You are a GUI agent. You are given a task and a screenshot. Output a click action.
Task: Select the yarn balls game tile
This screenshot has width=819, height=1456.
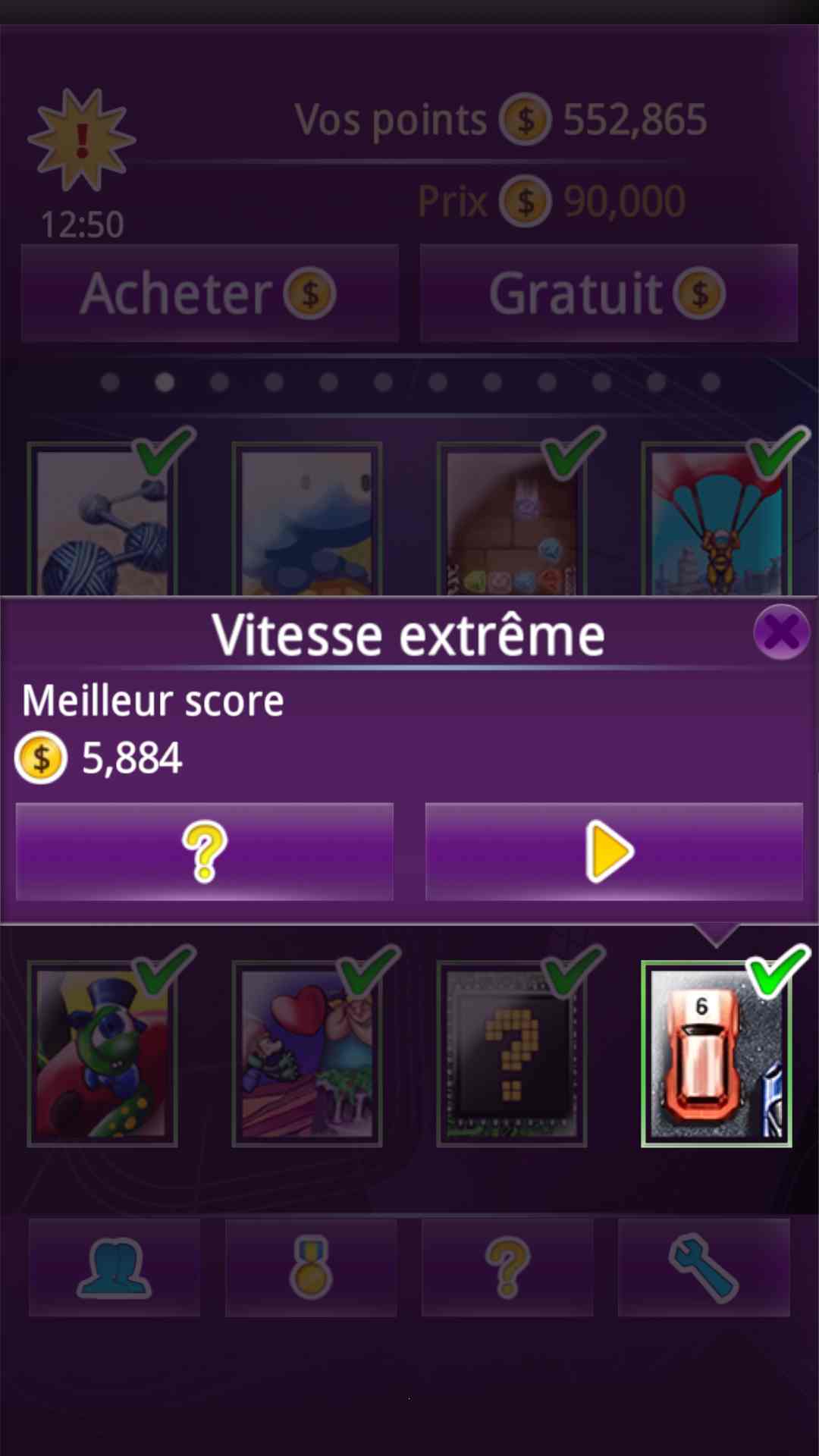[x=102, y=523]
